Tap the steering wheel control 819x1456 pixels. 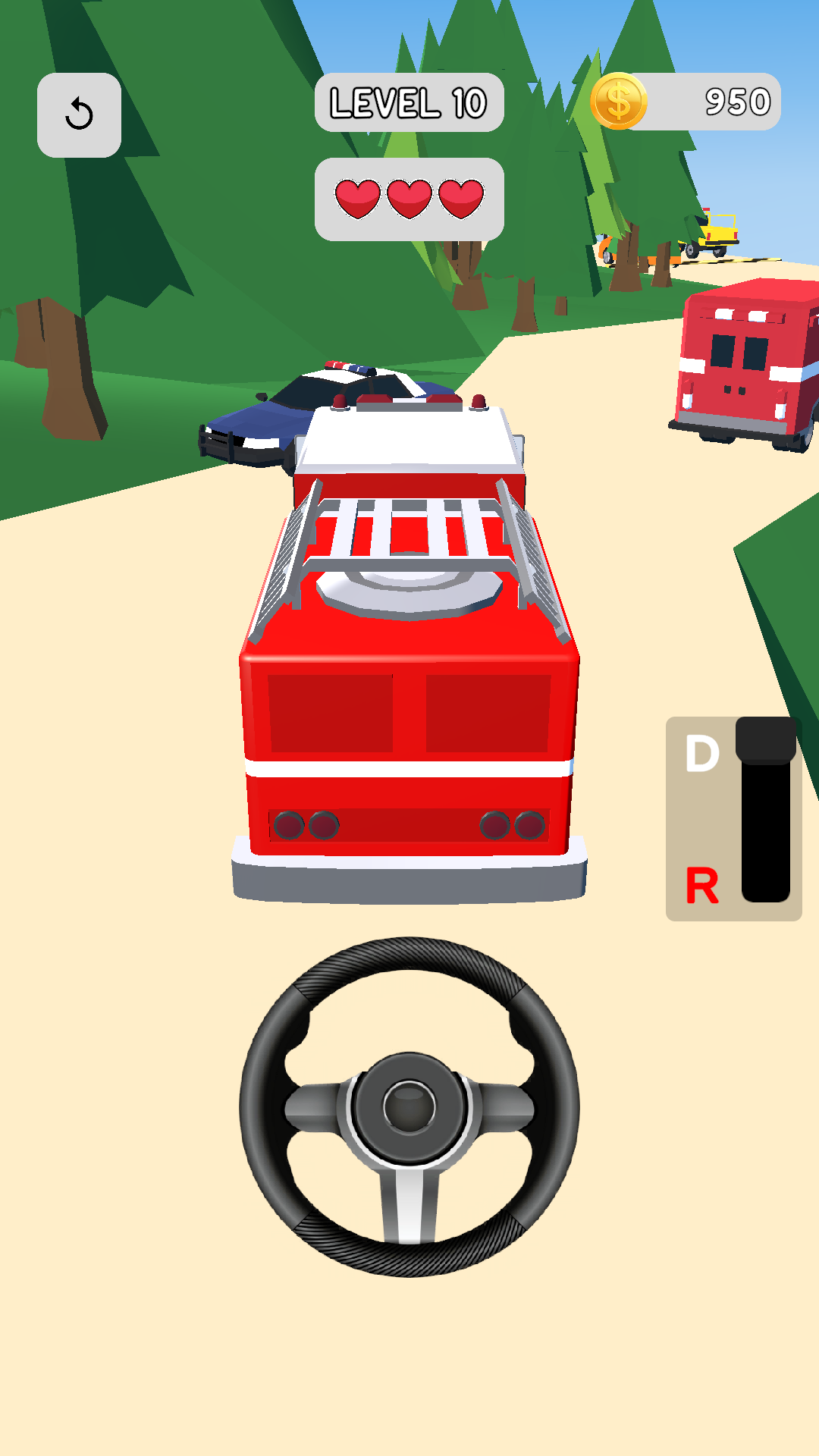point(409,1107)
